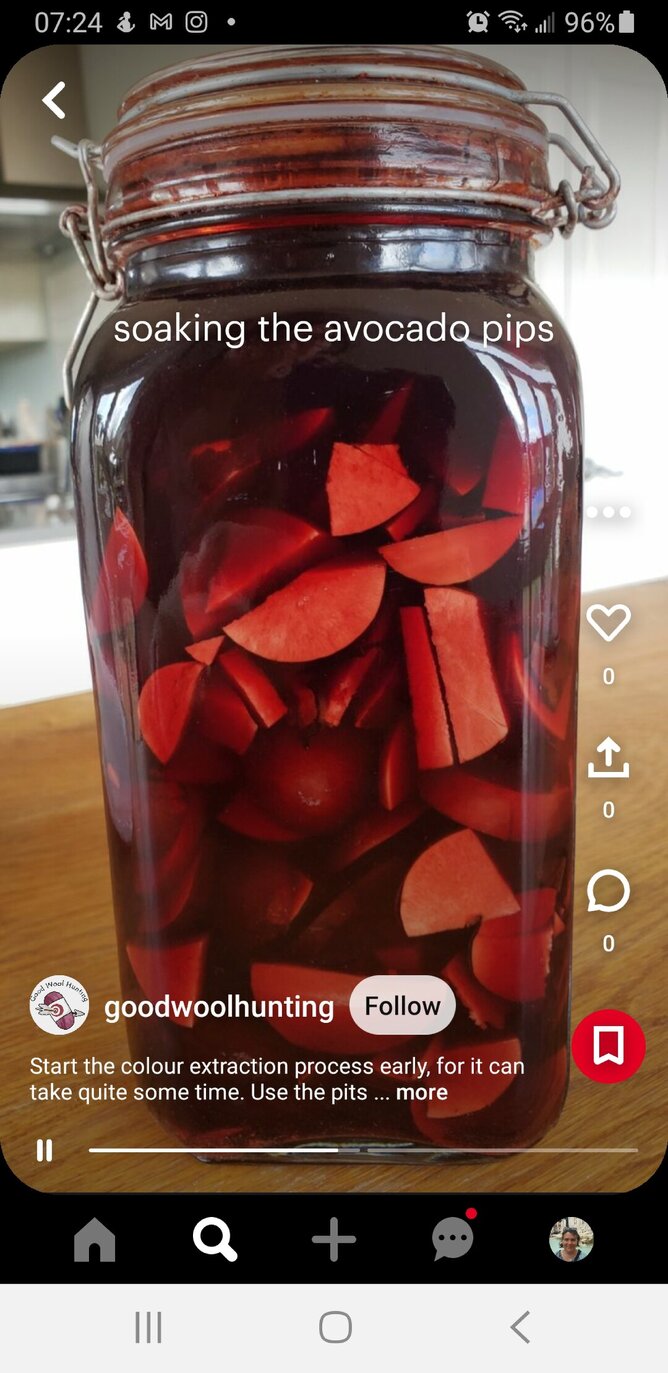Tap the system recent apps button
The height and width of the screenshot is (1373, 668).
[148, 1327]
